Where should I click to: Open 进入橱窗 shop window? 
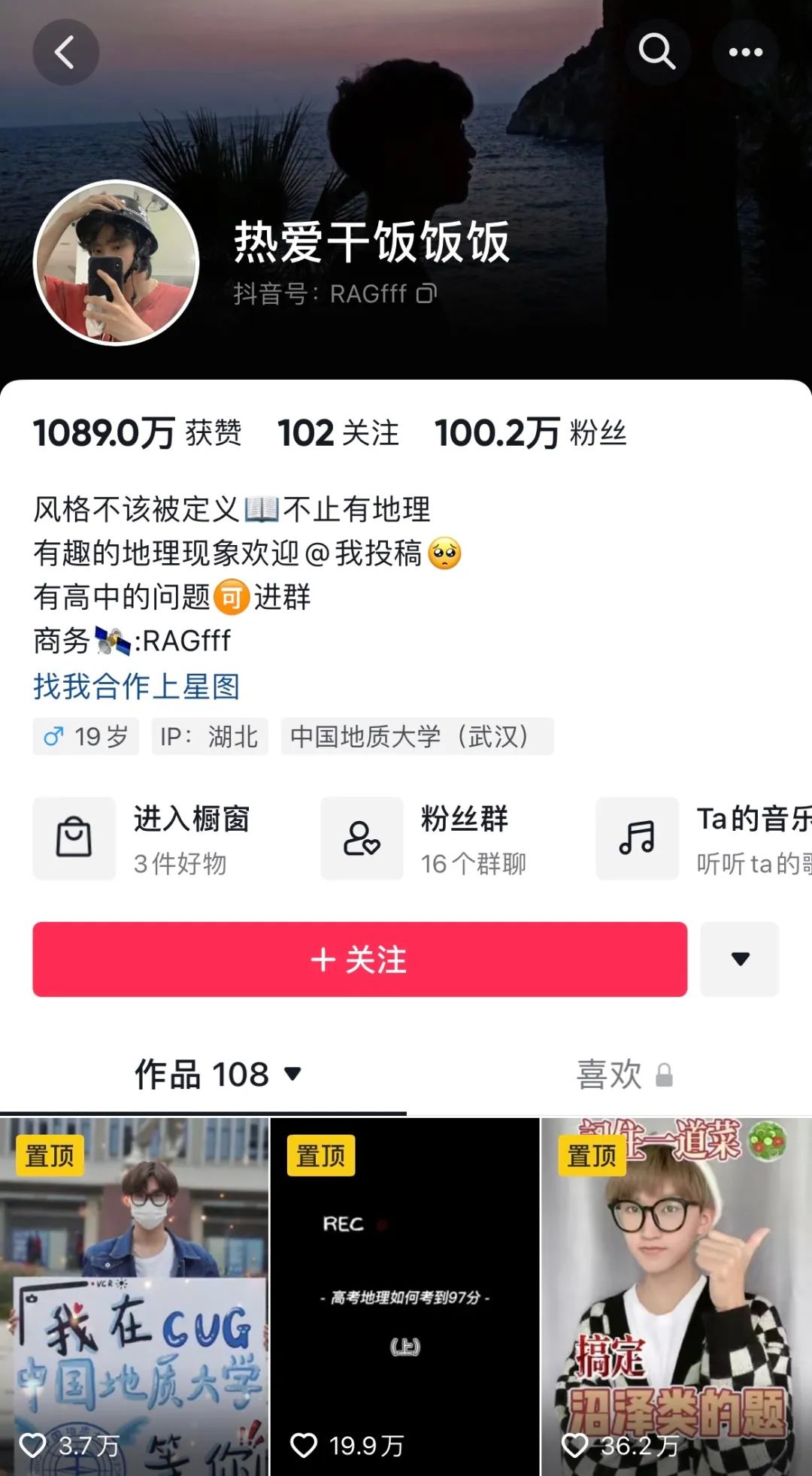tap(143, 838)
